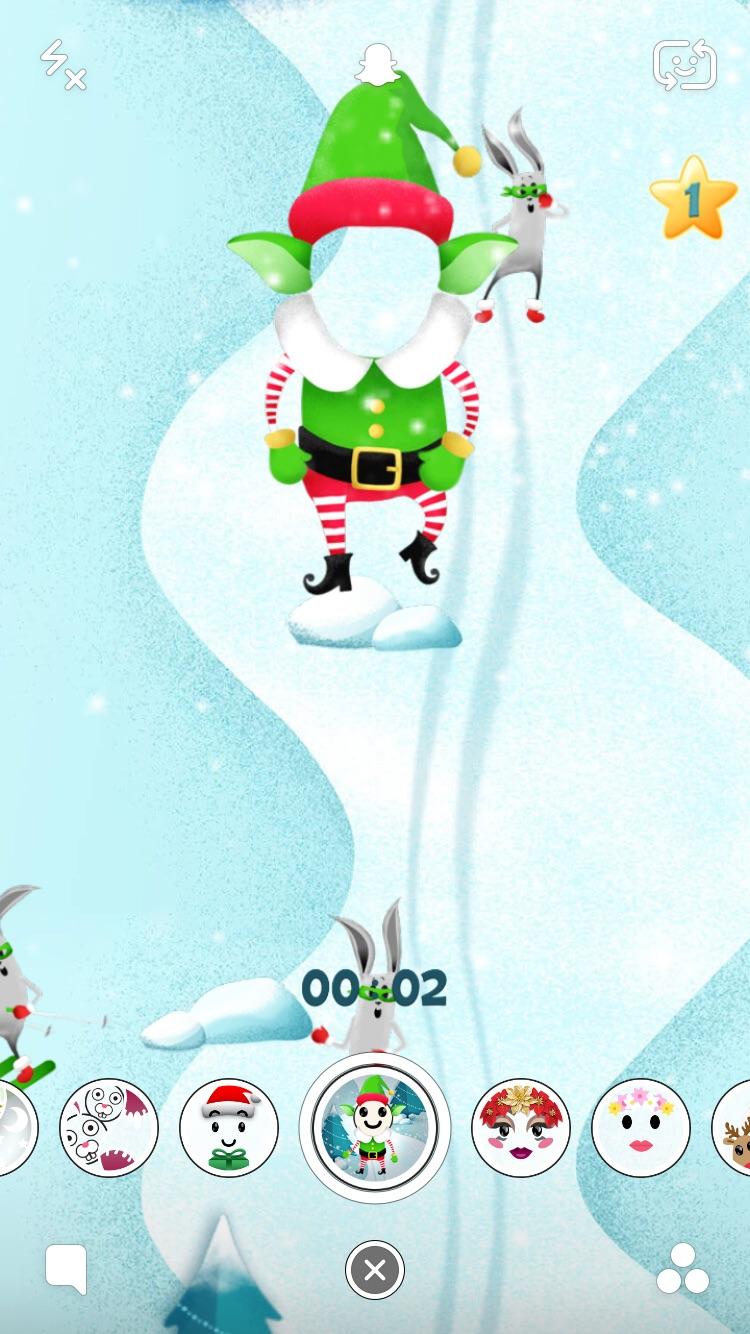Close the lens carousel
The height and width of the screenshot is (1334, 750).
pyautogui.click(x=375, y=1271)
